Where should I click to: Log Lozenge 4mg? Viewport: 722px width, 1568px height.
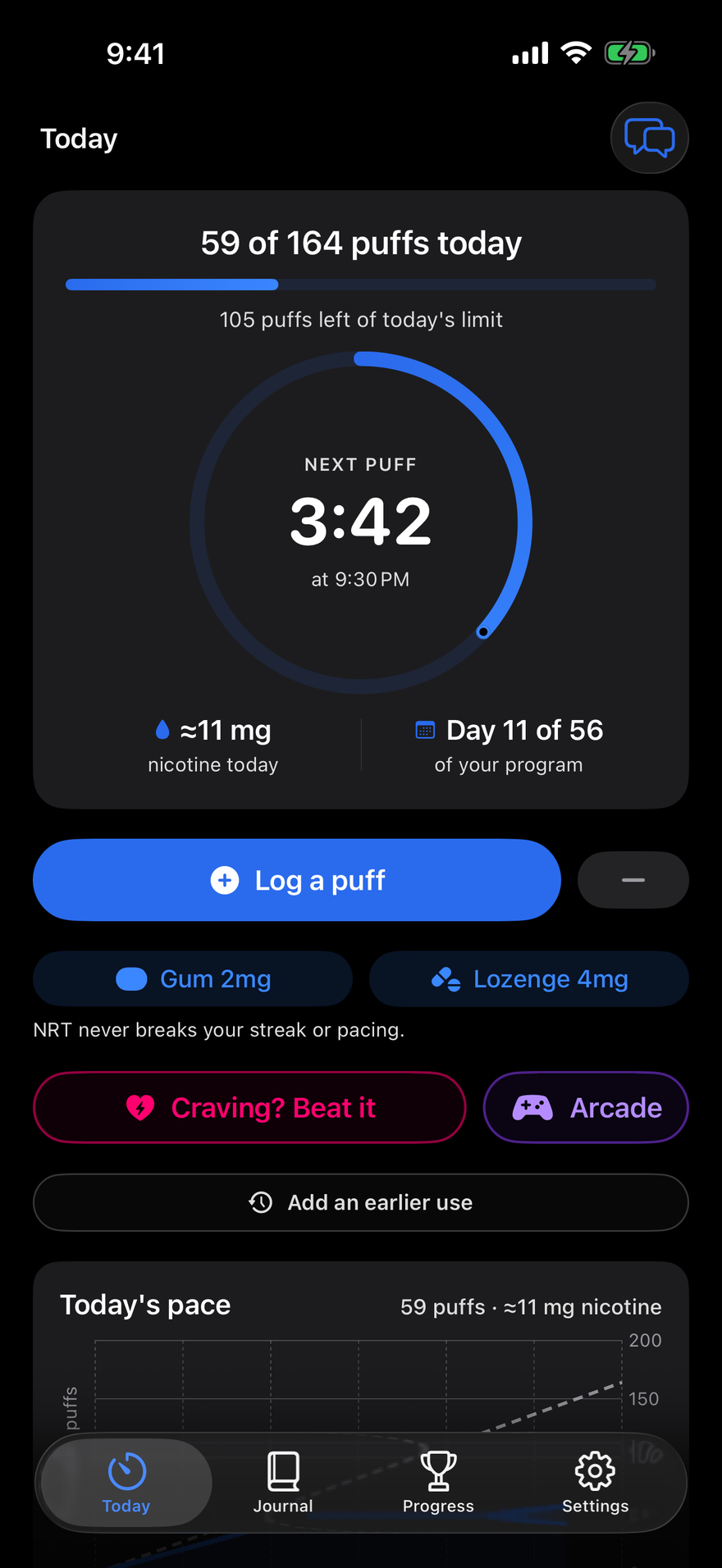(528, 978)
